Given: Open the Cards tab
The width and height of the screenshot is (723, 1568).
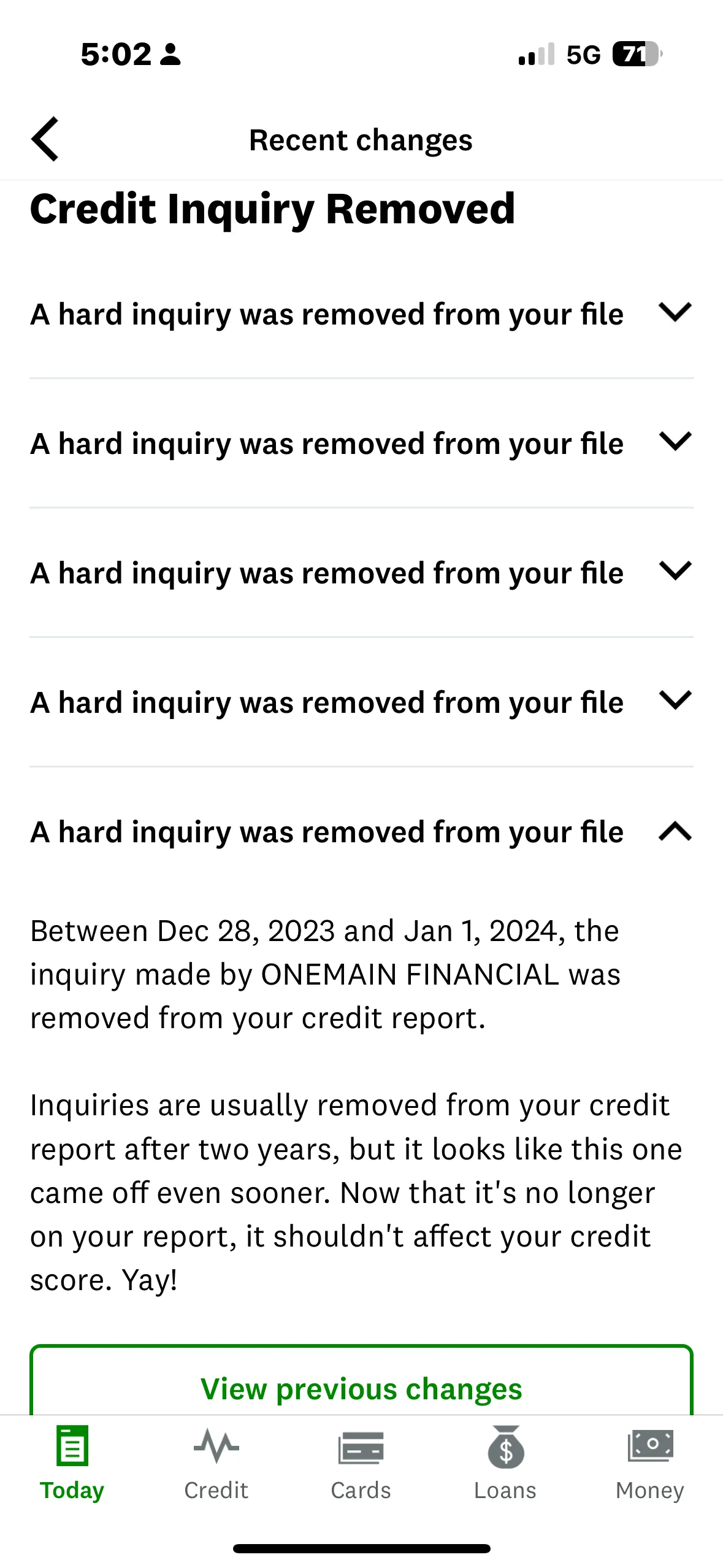Looking at the screenshot, I should click(x=361, y=1463).
